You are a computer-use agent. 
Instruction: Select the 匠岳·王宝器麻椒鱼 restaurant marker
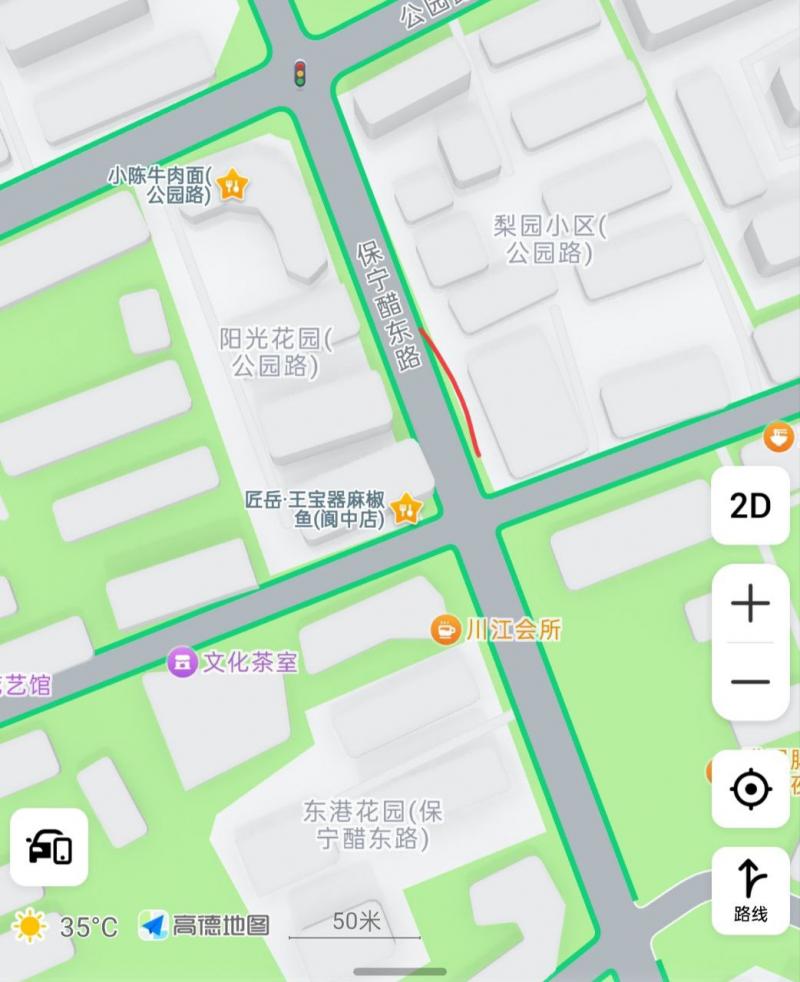(406, 508)
